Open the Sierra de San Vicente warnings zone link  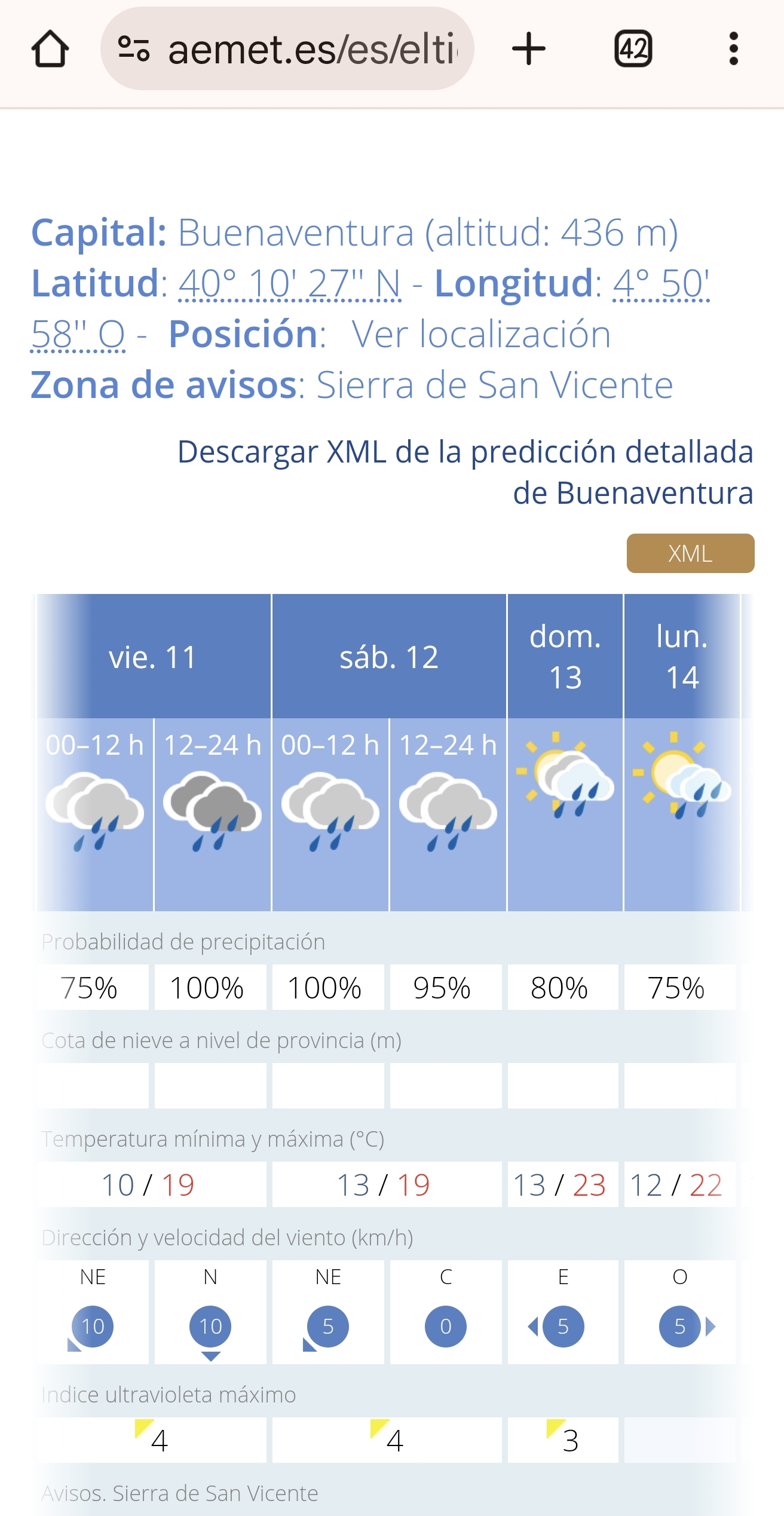pyautogui.click(x=494, y=385)
